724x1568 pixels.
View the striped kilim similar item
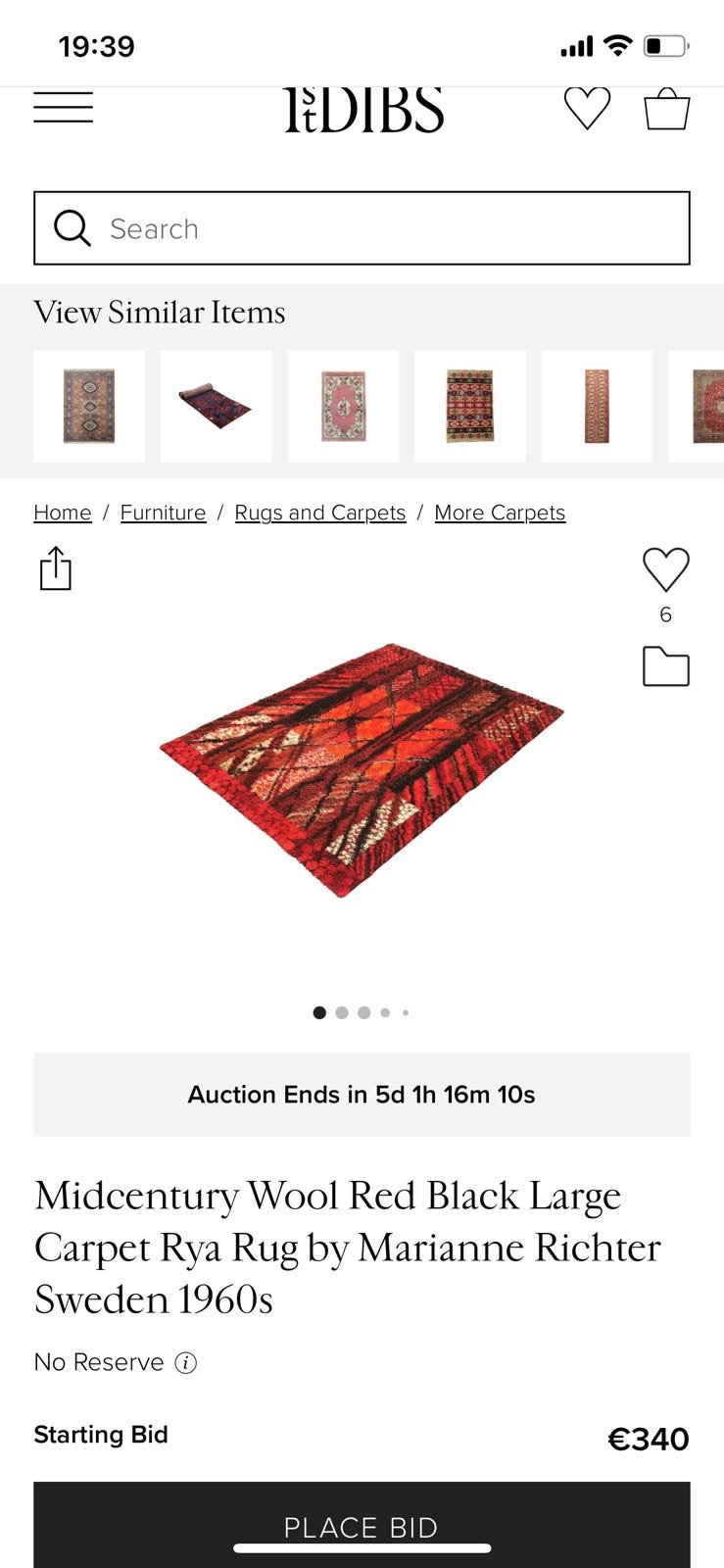point(470,406)
